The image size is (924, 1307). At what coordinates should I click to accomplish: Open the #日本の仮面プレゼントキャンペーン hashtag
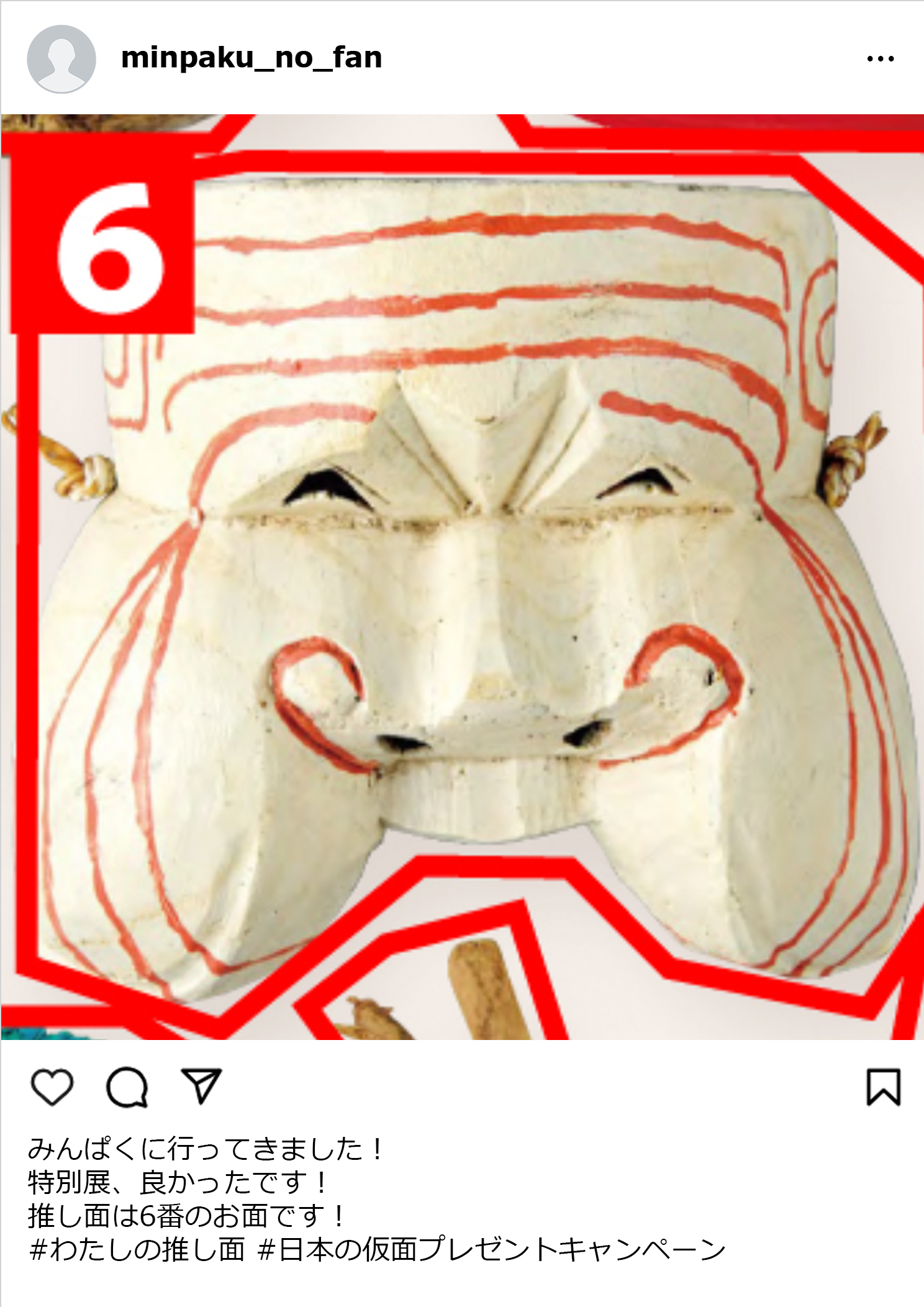click(x=491, y=1249)
